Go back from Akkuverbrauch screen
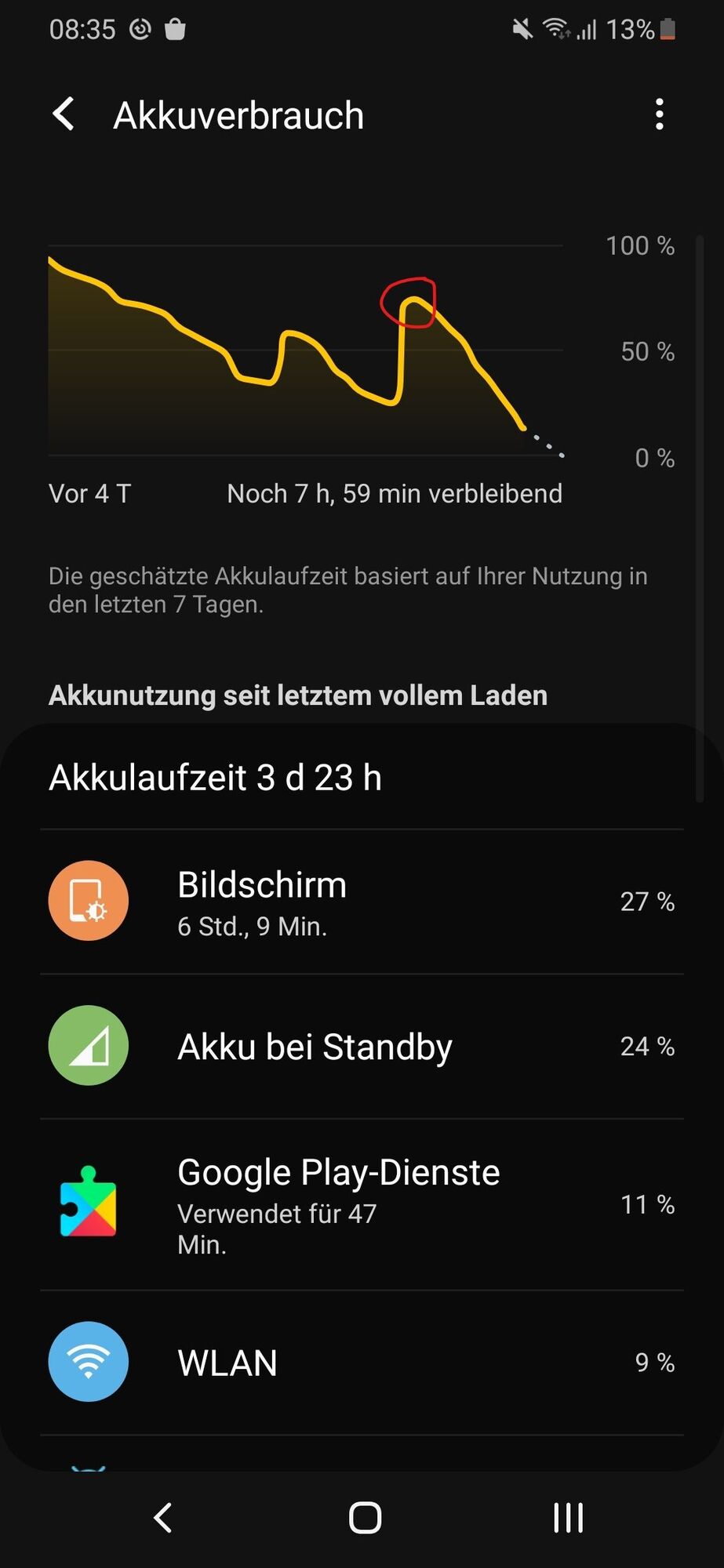This screenshot has height=1568, width=724. pos(64,114)
